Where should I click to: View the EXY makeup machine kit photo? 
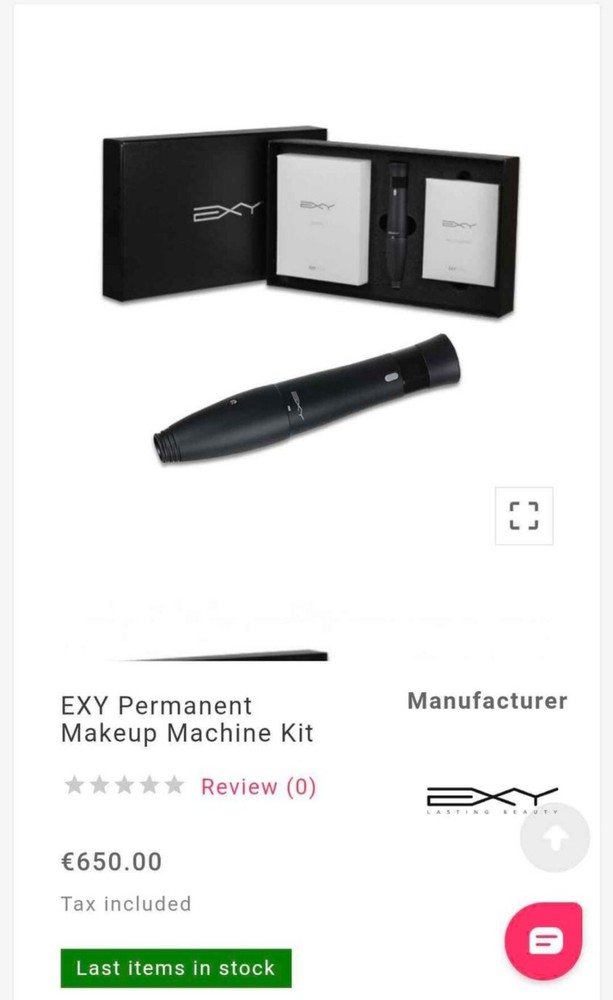point(310,290)
